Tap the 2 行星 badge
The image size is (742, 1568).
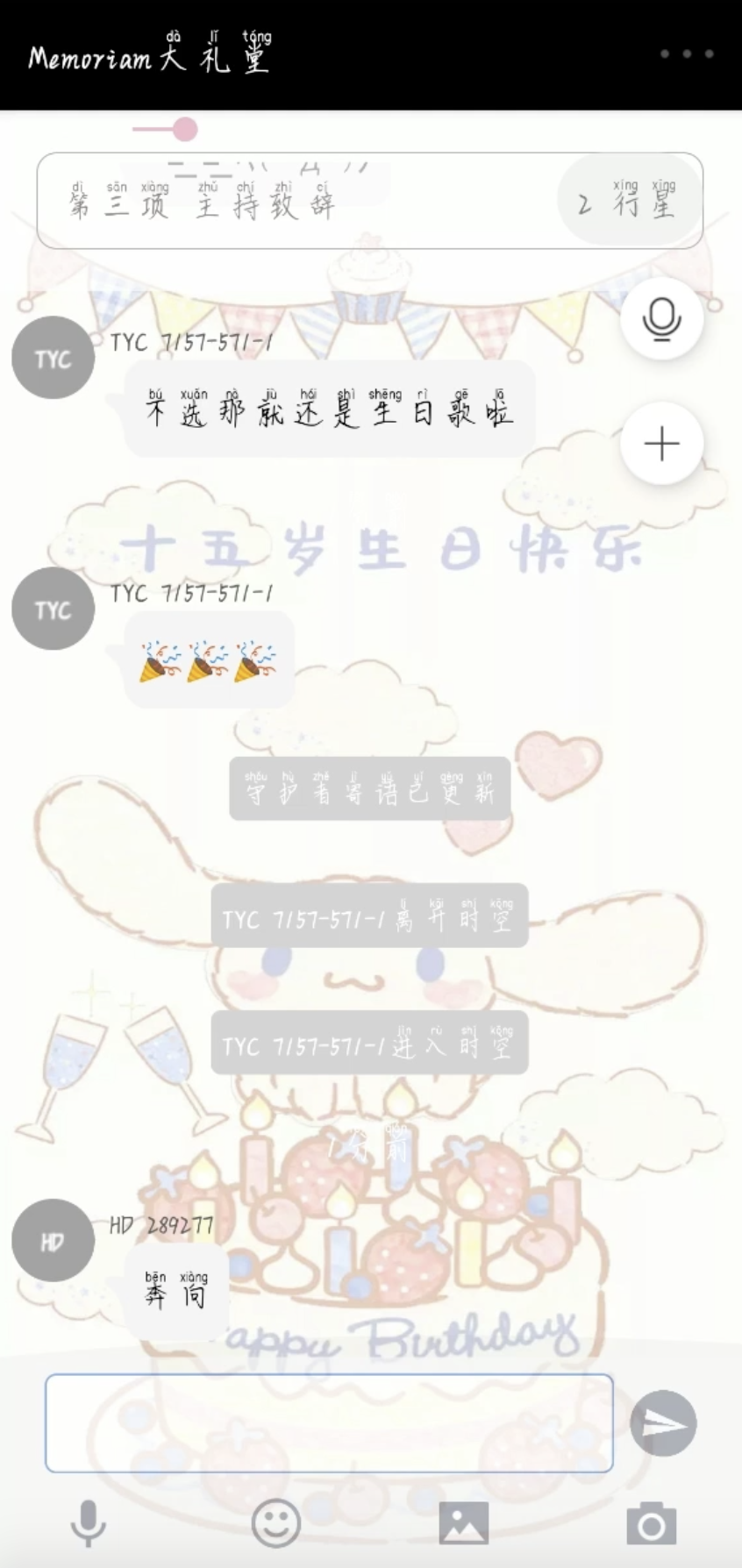628,202
